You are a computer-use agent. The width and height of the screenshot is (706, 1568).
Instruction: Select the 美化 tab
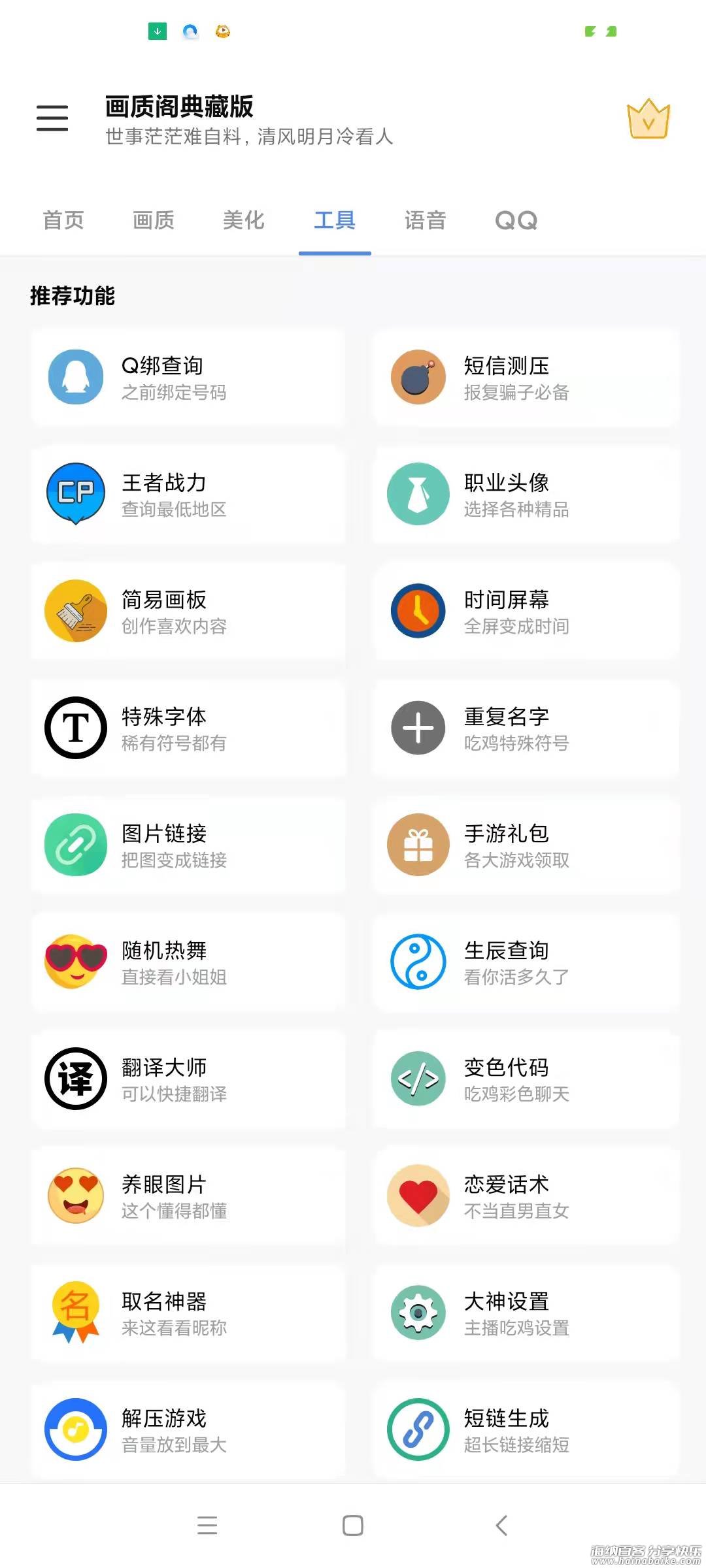[x=244, y=220]
